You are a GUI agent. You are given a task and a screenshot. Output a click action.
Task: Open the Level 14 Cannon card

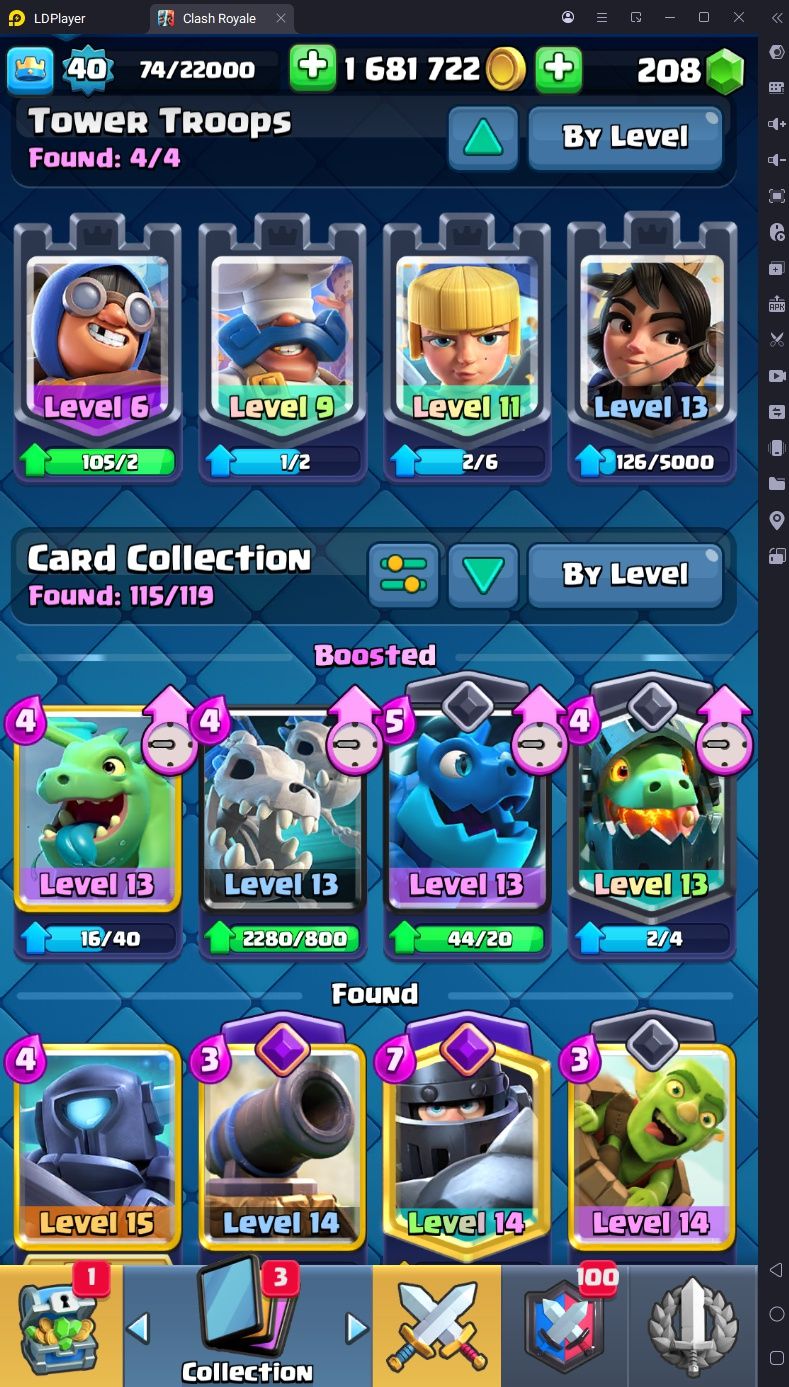point(281,1150)
